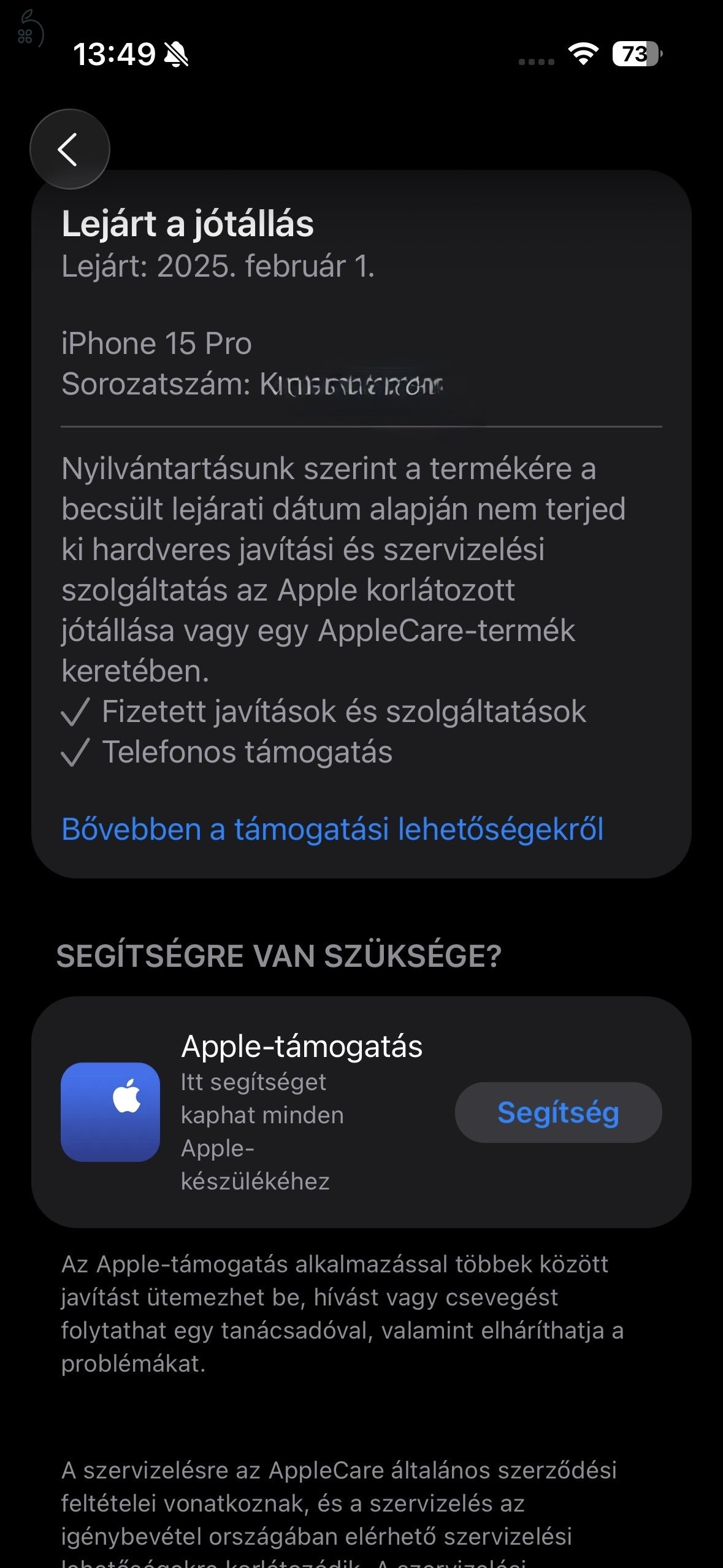Go back using the arrow button
723x1568 pixels.
[x=69, y=149]
